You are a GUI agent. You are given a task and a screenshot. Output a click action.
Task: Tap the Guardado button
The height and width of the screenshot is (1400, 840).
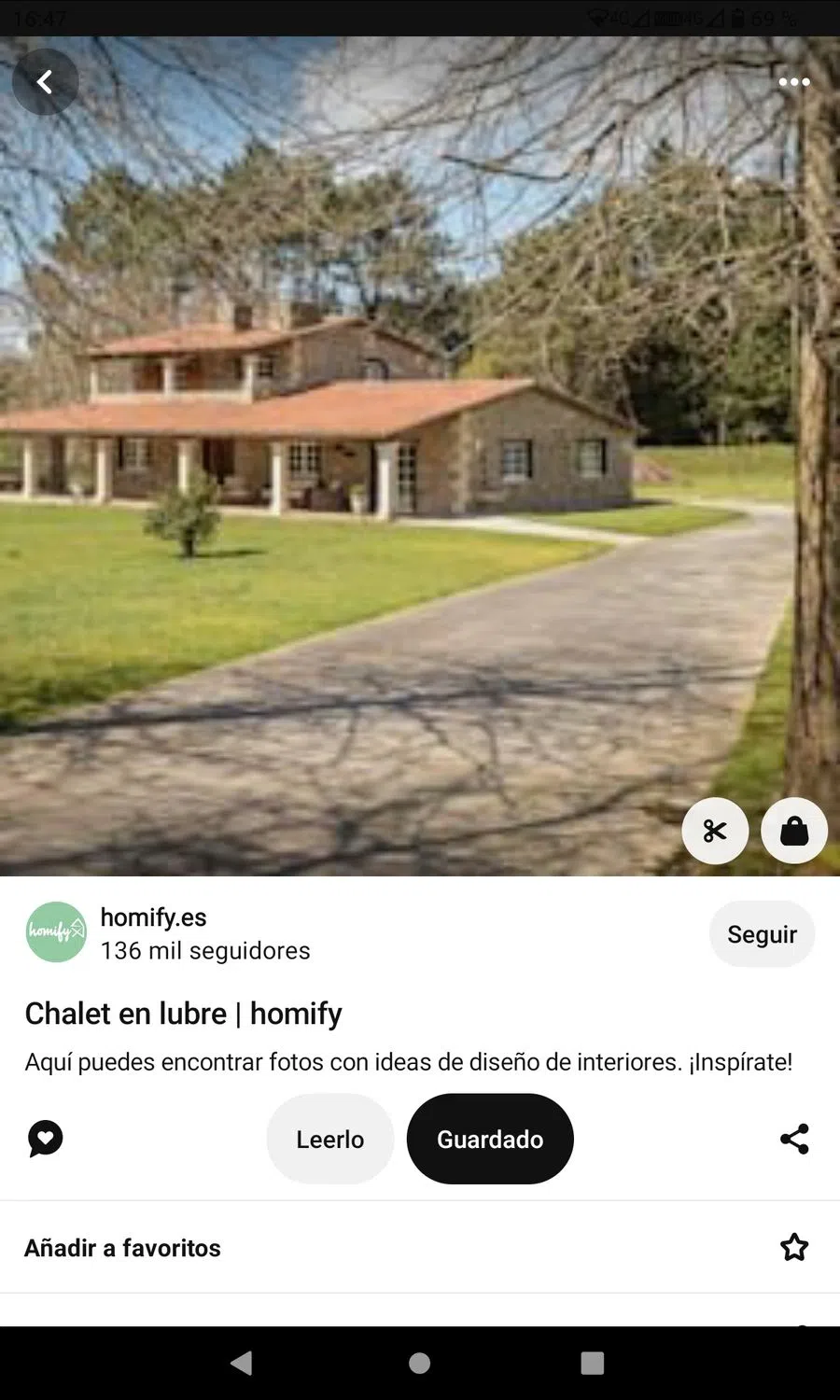(x=490, y=1139)
